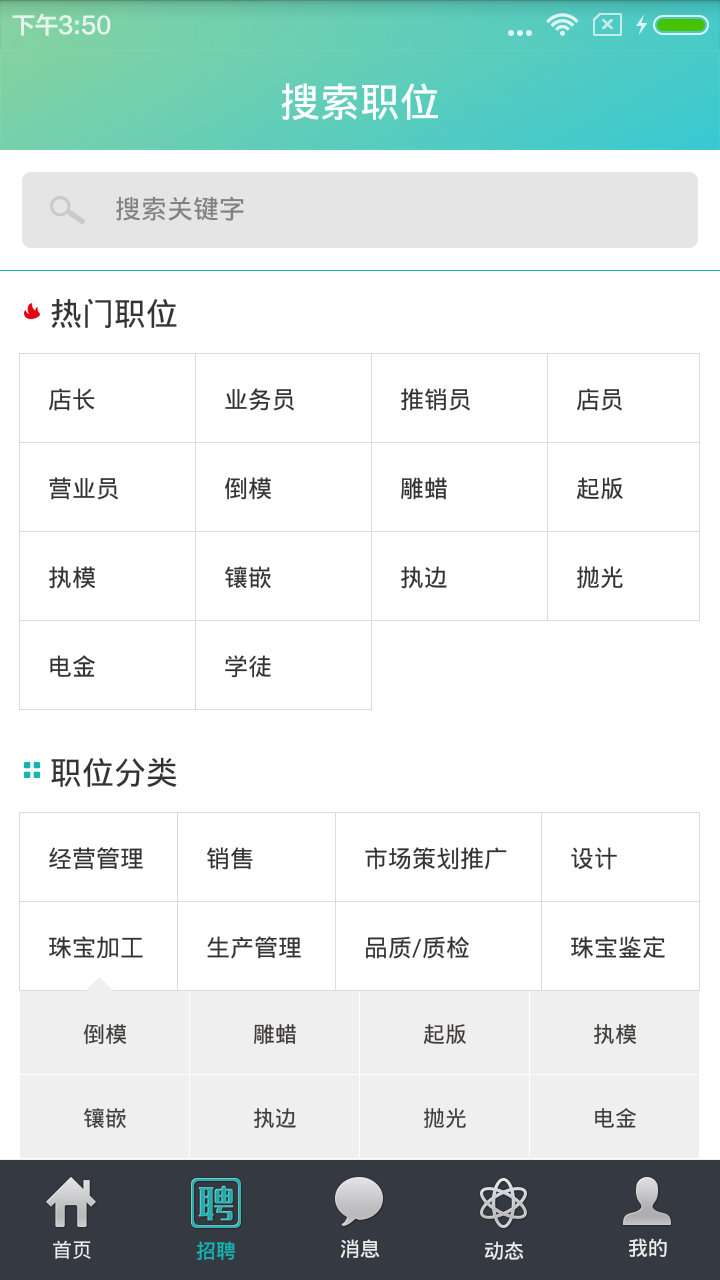Go to the 我的 tab
This screenshot has height=1280, width=720.
tap(648, 1220)
